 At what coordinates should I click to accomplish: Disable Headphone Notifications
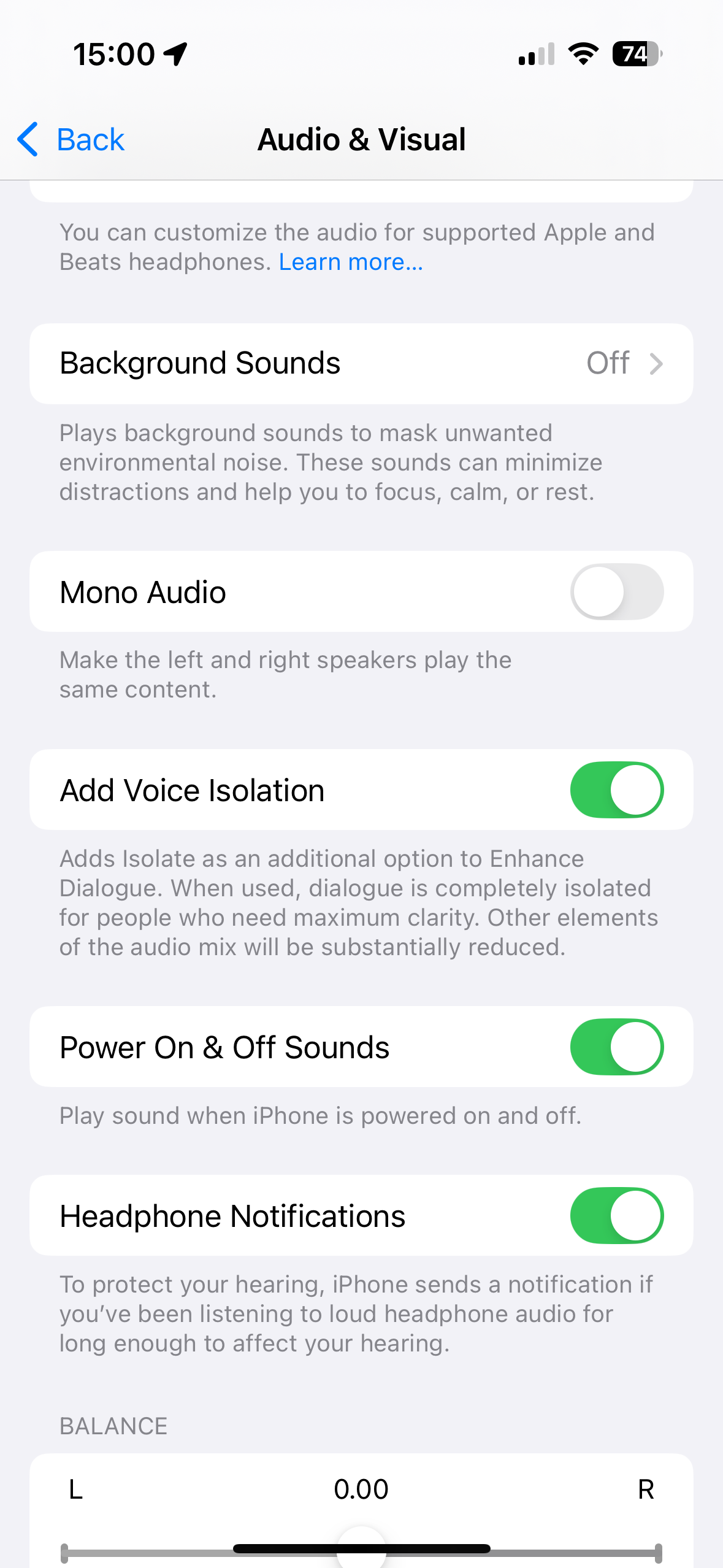click(616, 1216)
